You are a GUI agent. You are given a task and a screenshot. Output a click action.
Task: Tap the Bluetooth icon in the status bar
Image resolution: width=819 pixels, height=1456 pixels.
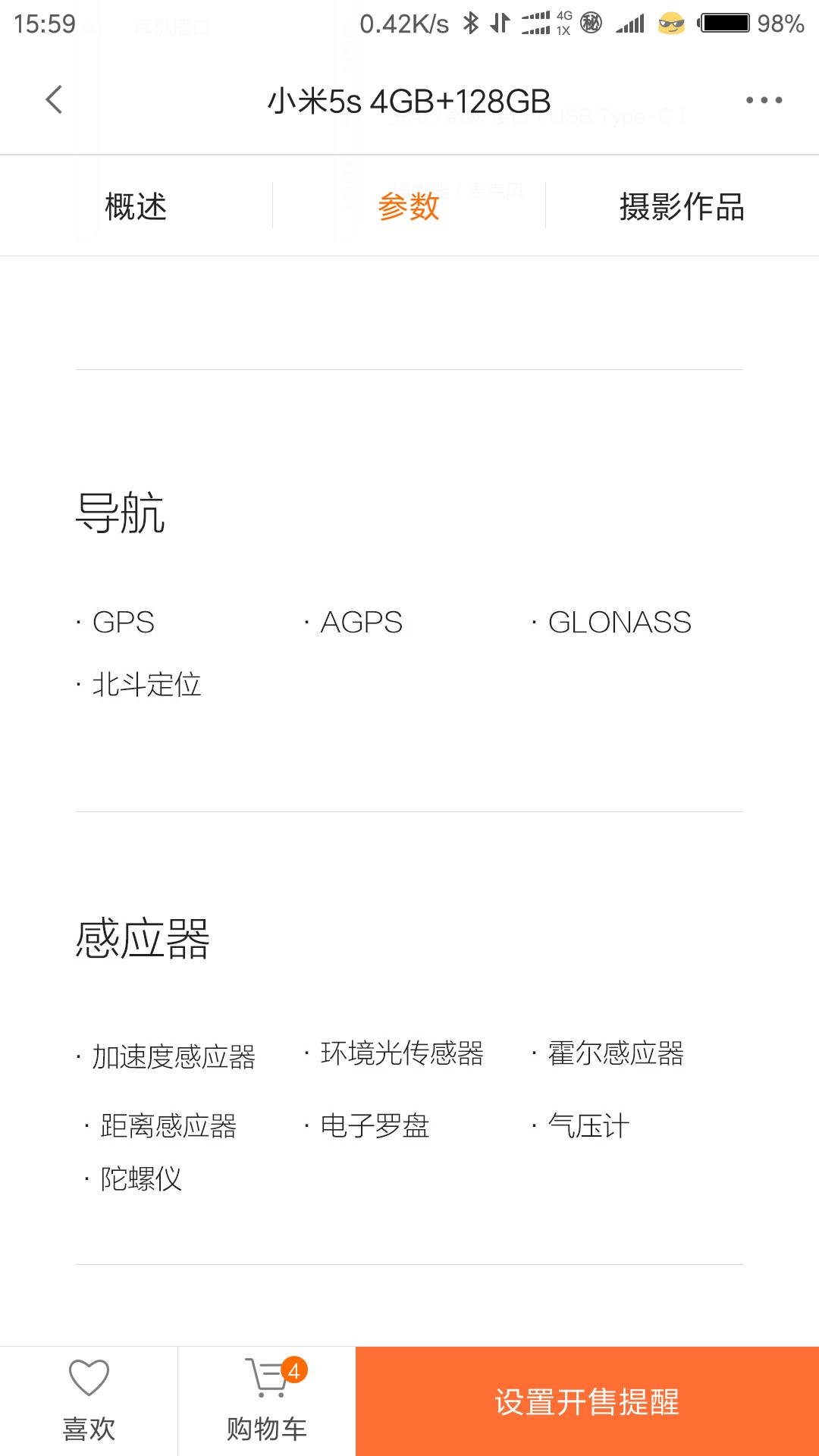[470, 24]
